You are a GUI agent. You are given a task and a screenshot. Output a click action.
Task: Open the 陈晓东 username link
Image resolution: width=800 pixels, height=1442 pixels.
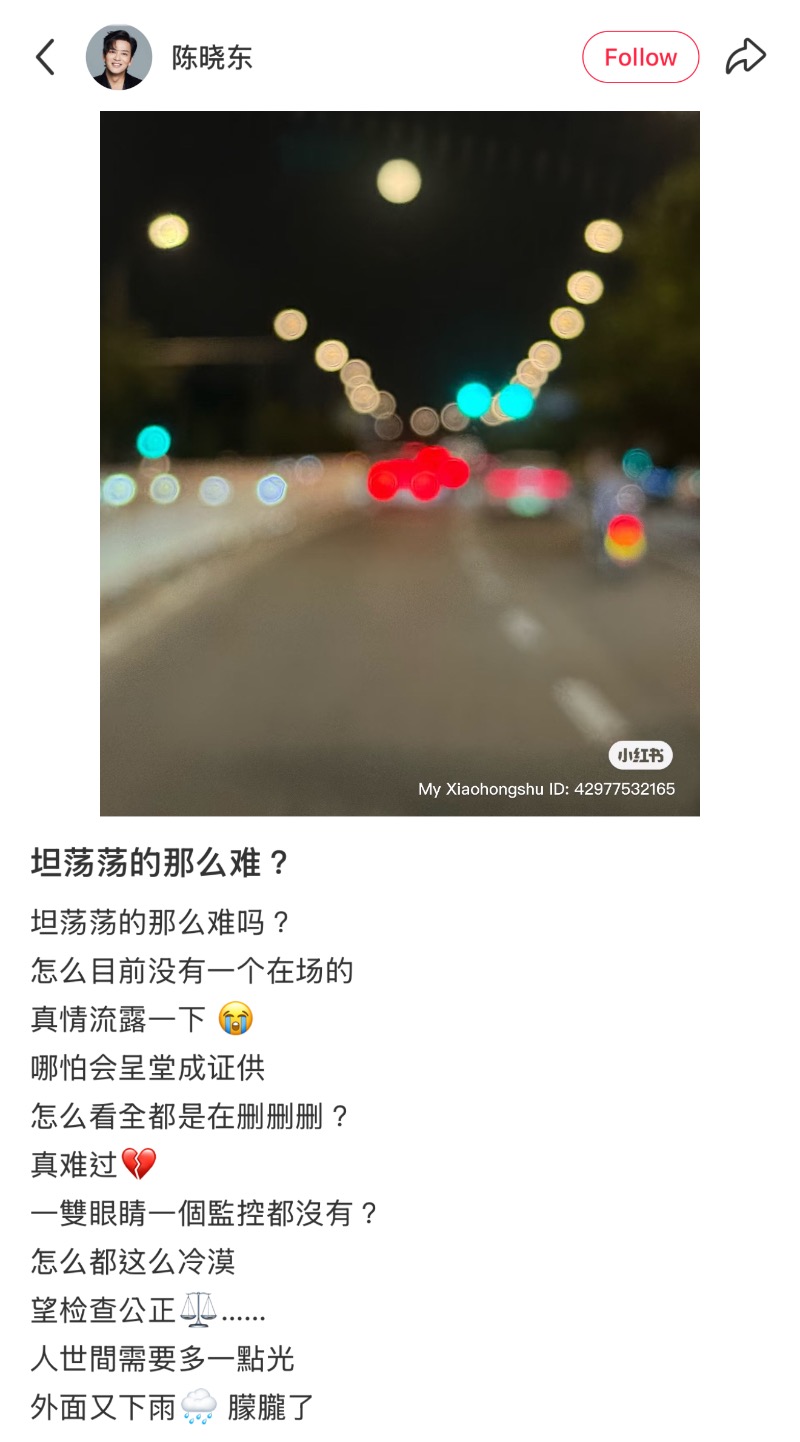coord(212,58)
